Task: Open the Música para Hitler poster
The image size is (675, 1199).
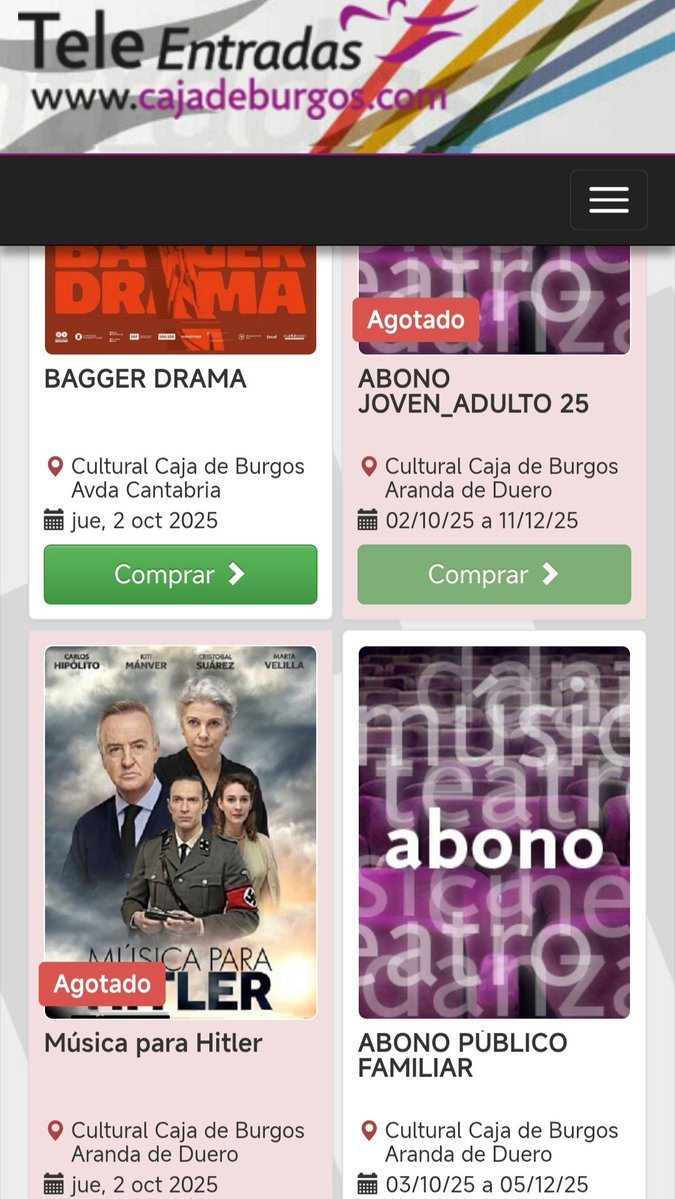Action: pos(180,832)
